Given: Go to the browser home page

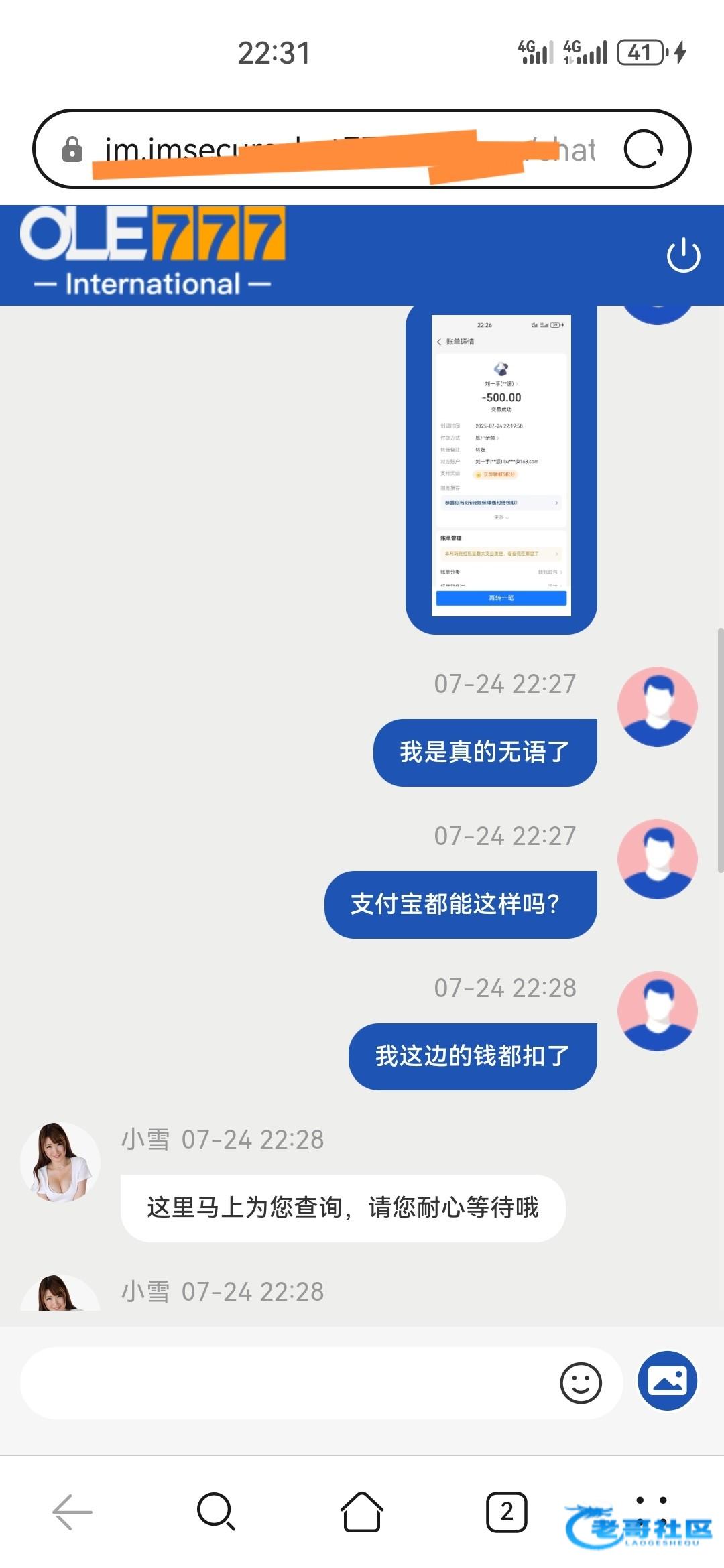Looking at the screenshot, I should [x=362, y=1512].
